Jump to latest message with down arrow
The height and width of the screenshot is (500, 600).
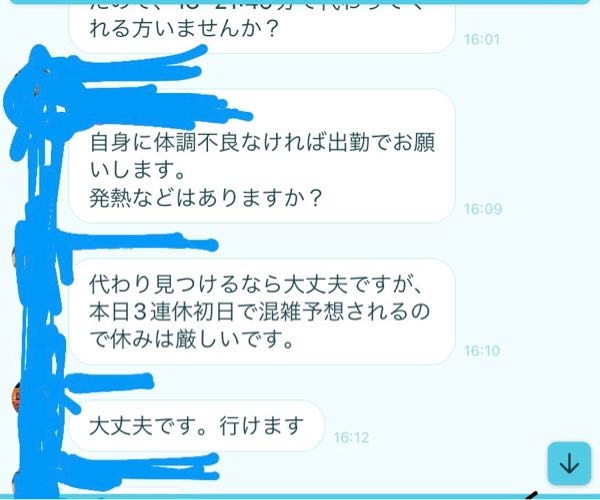569,464
